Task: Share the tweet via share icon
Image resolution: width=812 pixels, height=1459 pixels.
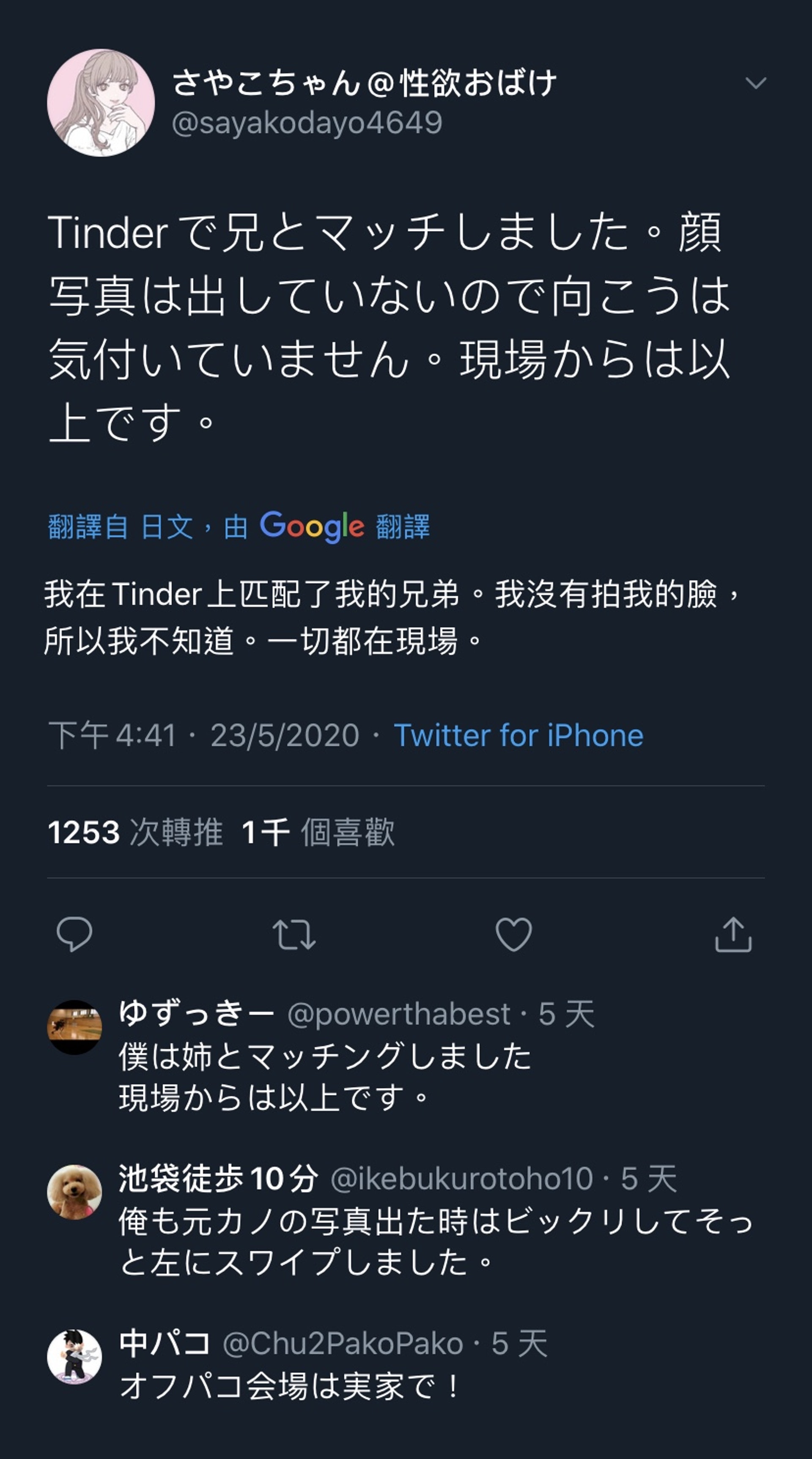Action: [733, 934]
